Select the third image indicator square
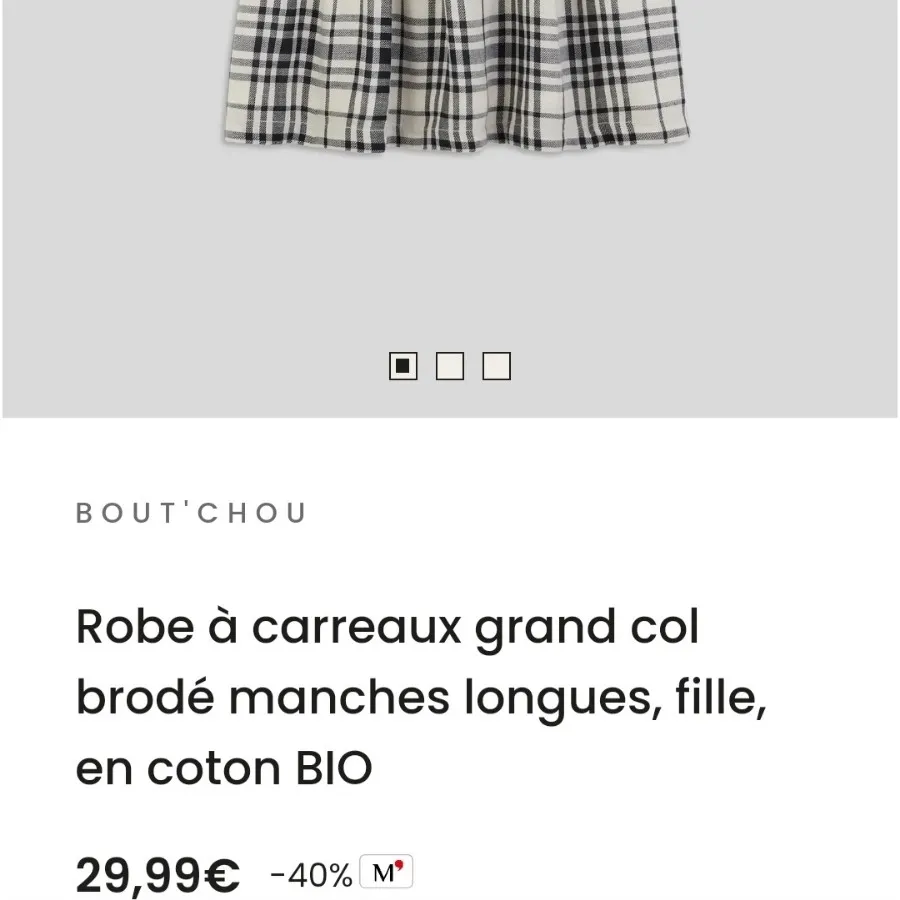Screen dimensions: 900x900 (497, 367)
